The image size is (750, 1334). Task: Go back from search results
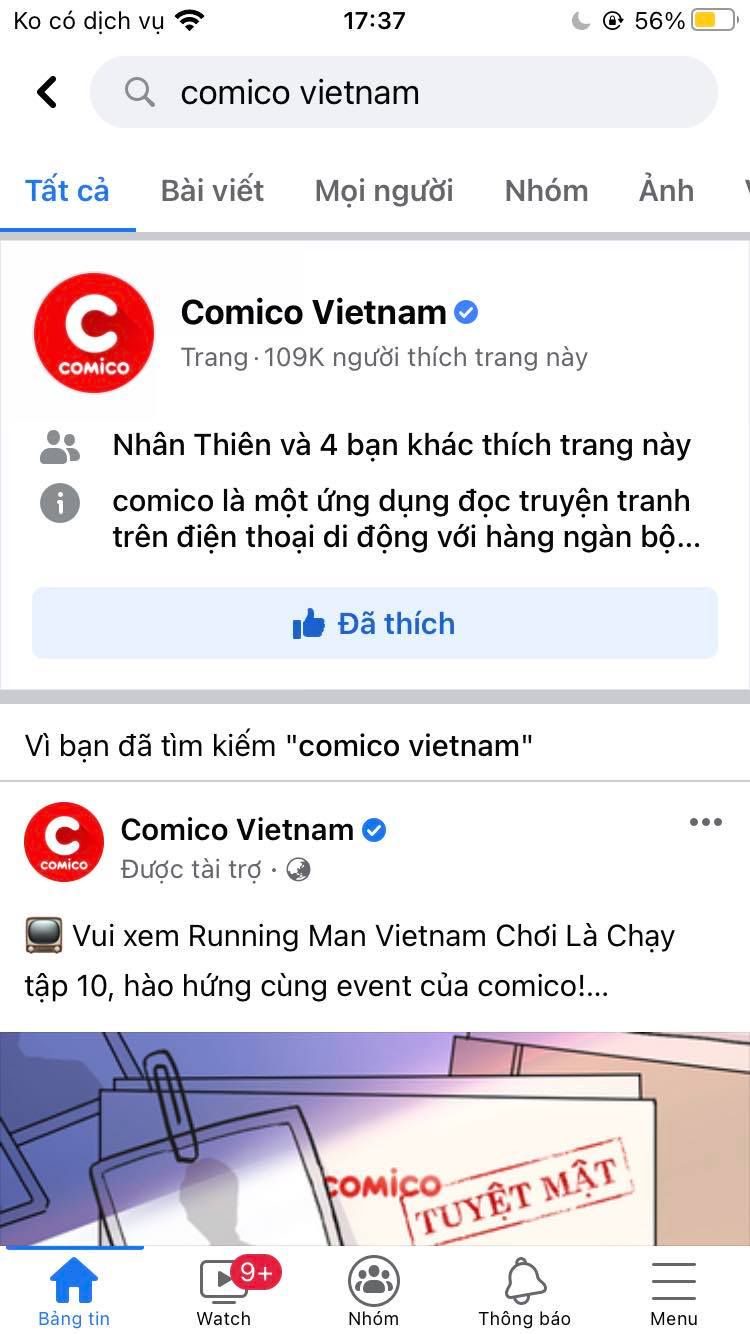coord(47,93)
